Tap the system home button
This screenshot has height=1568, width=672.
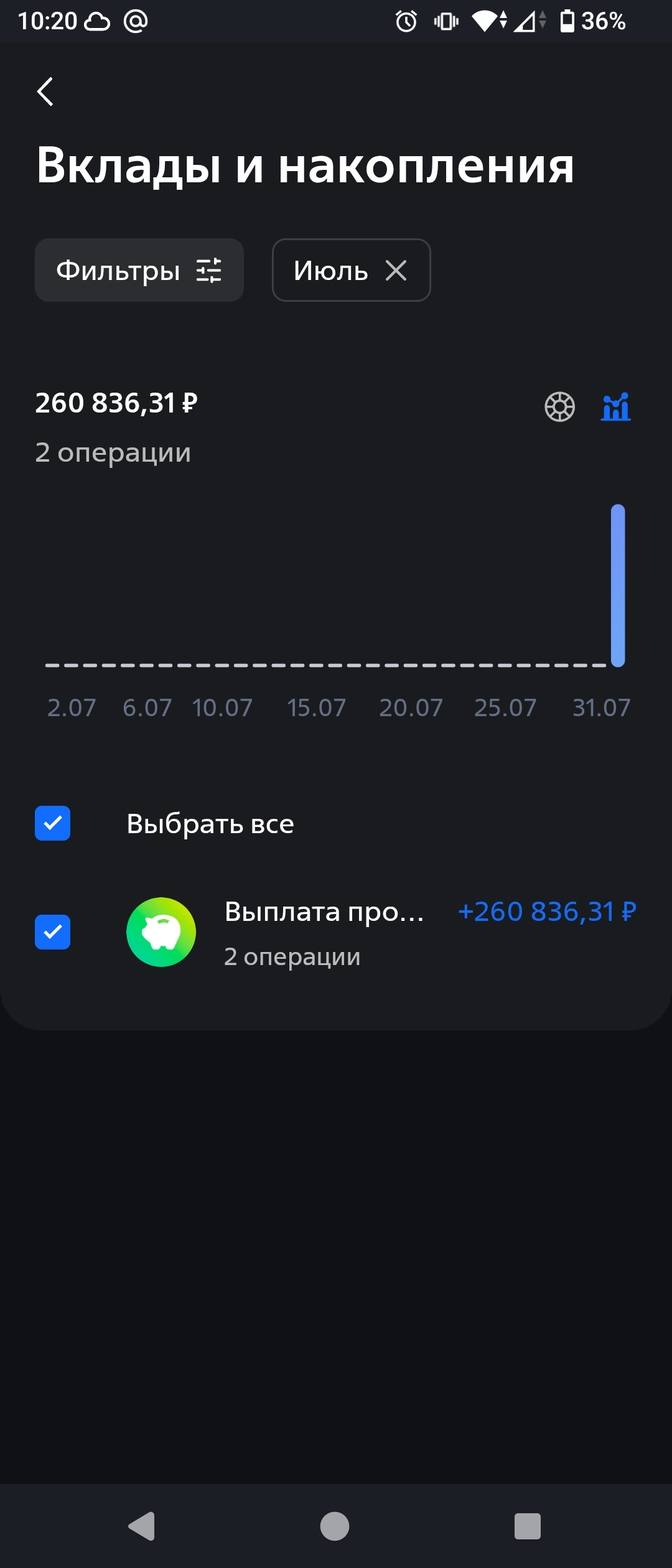[x=335, y=1526]
